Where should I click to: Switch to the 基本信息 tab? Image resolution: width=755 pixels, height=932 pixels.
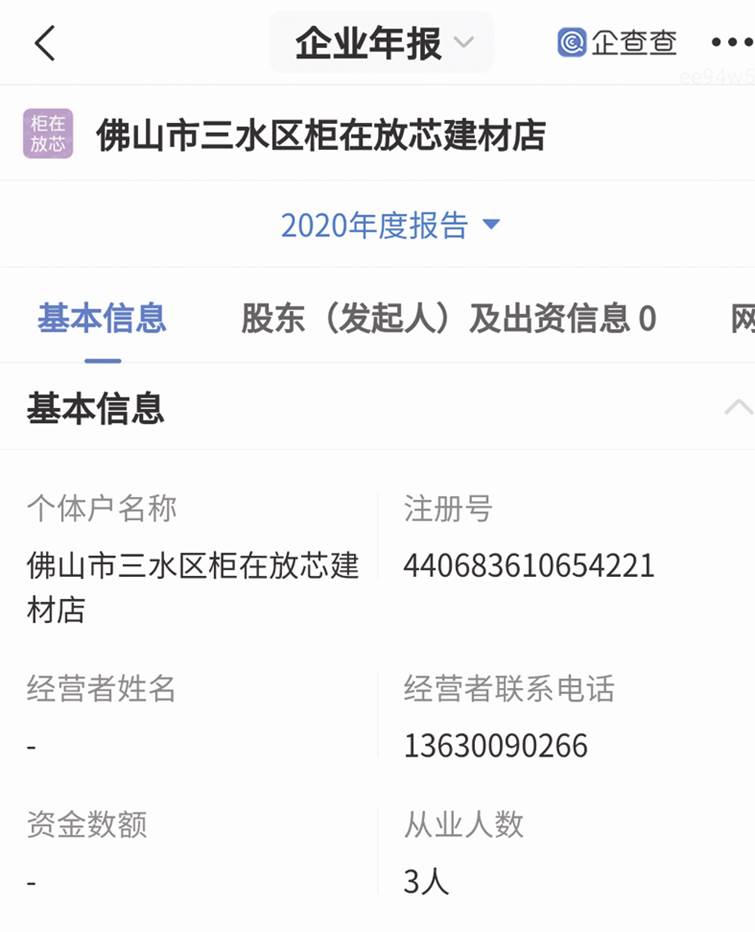[x=102, y=319]
